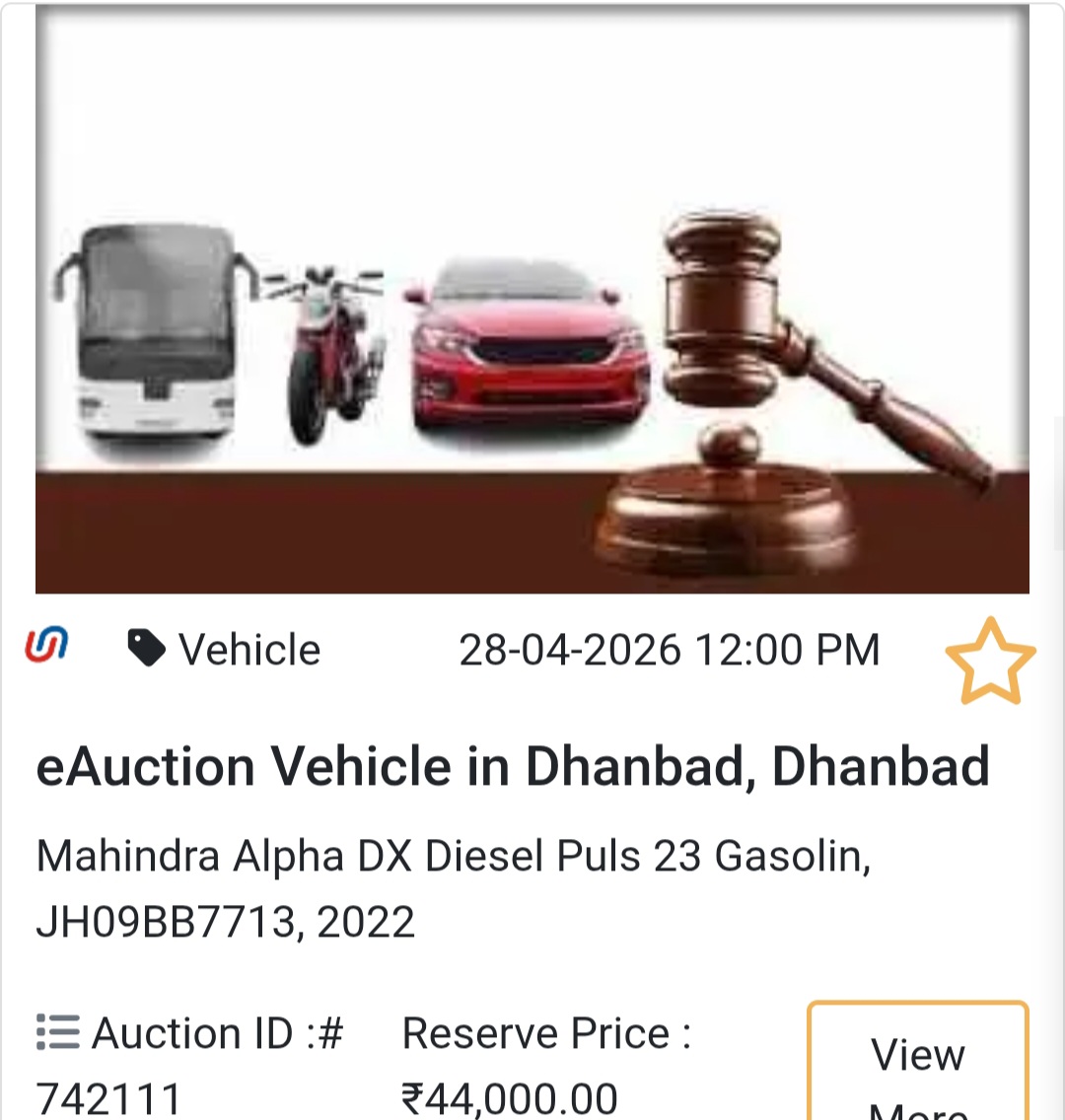Click the auction ID list icon
Viewport: 1065px width, 1120px height.
coord(56,1032)
